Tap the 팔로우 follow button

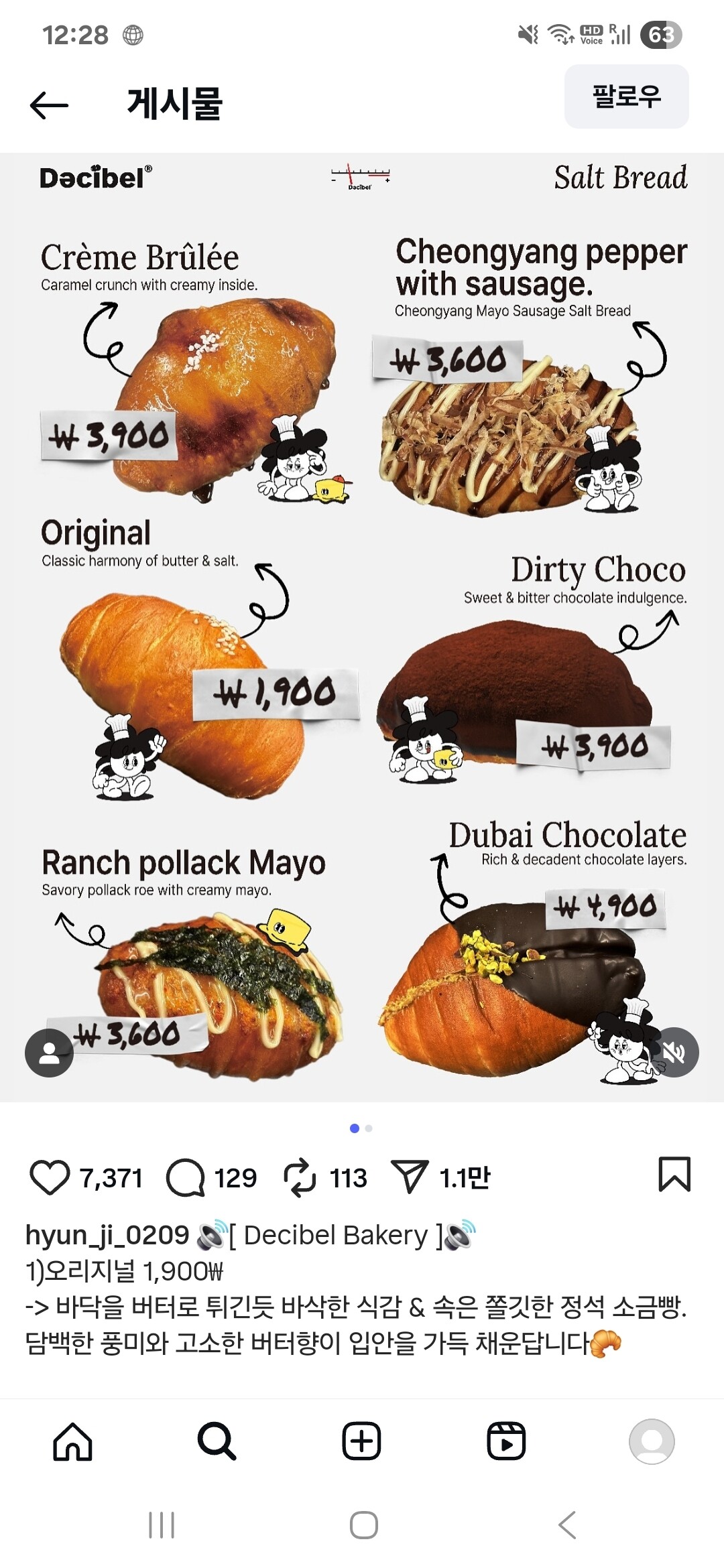point(626,96)
